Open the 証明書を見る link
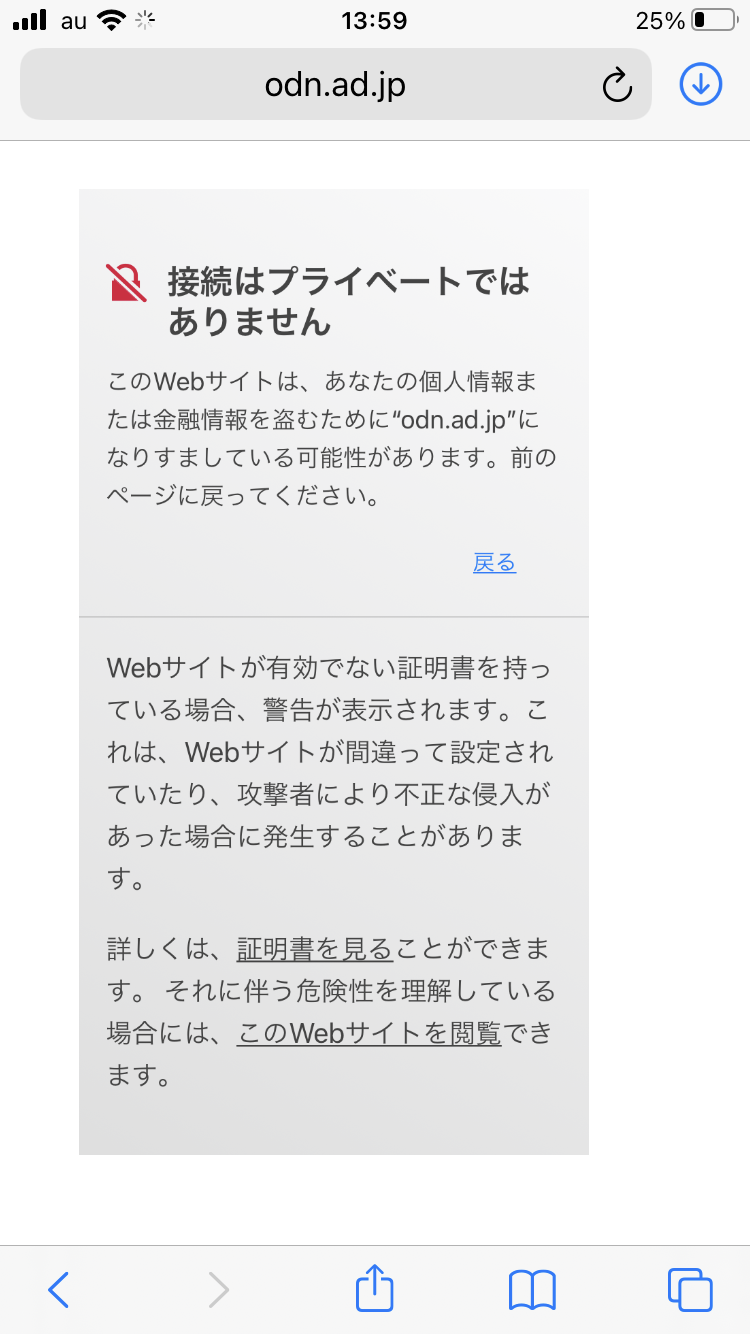This screenshot has height=1334, width=750. point(314,948)
